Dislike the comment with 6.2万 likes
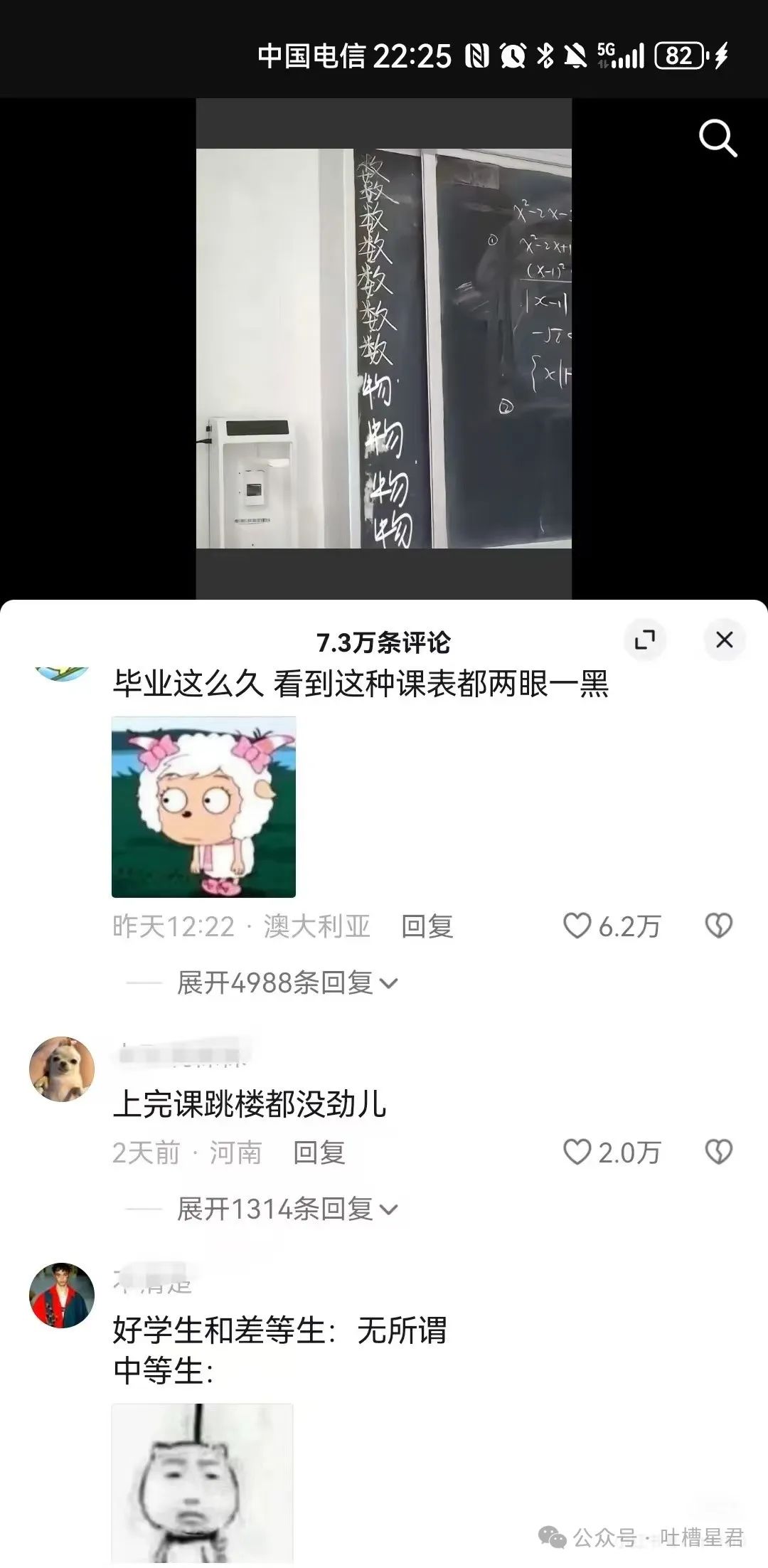The width and height of the screenshot is (768, 1568). click(718, 926)
